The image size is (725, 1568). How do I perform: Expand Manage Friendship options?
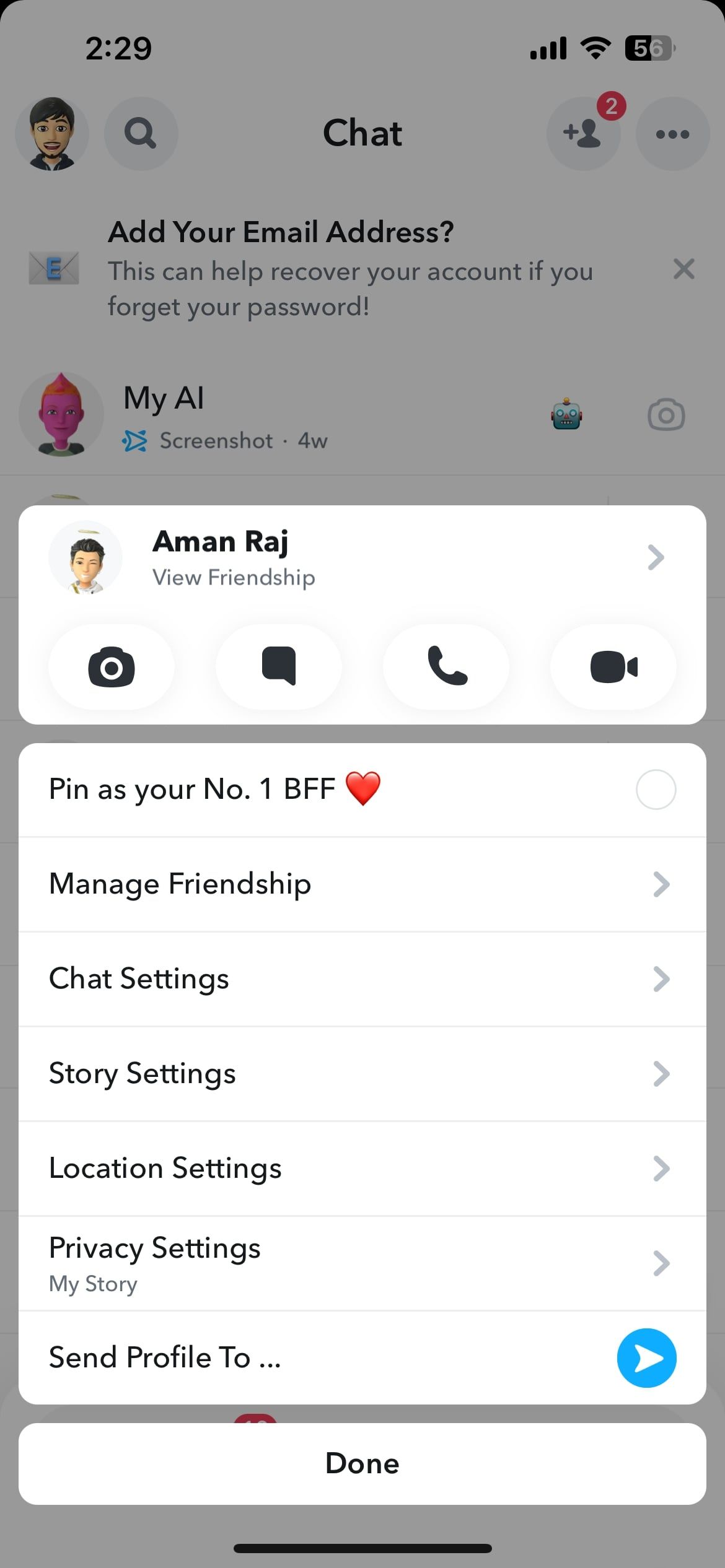(x=362, y=884)
